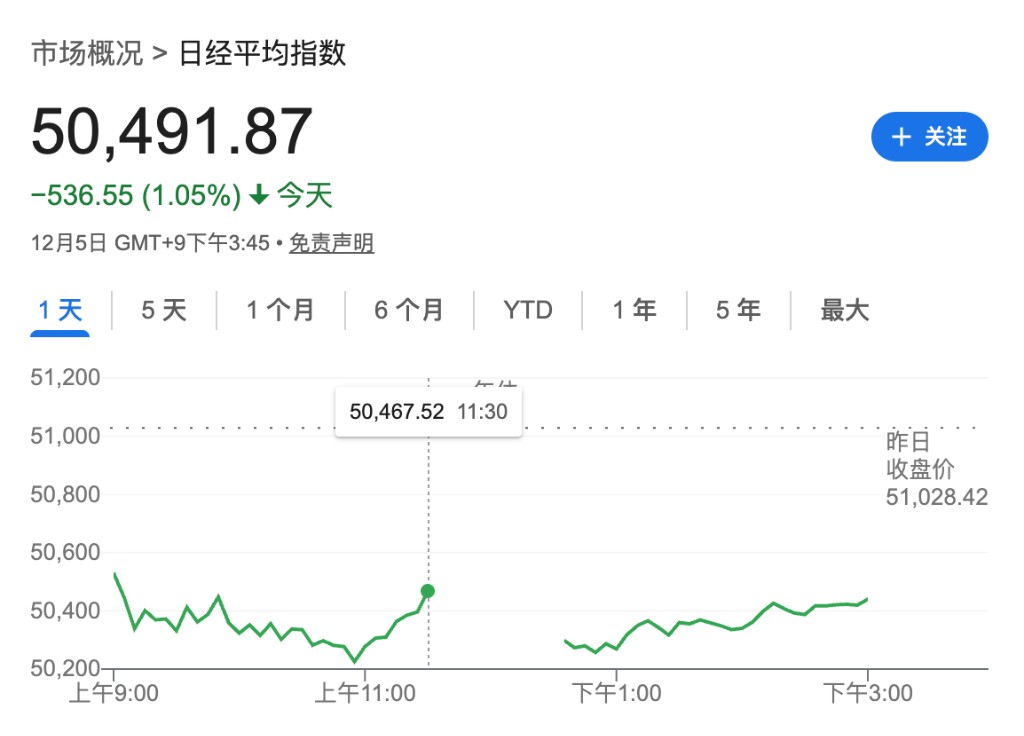Select the 1 天 range tab

pyautogui.click(x=60, y=310)
